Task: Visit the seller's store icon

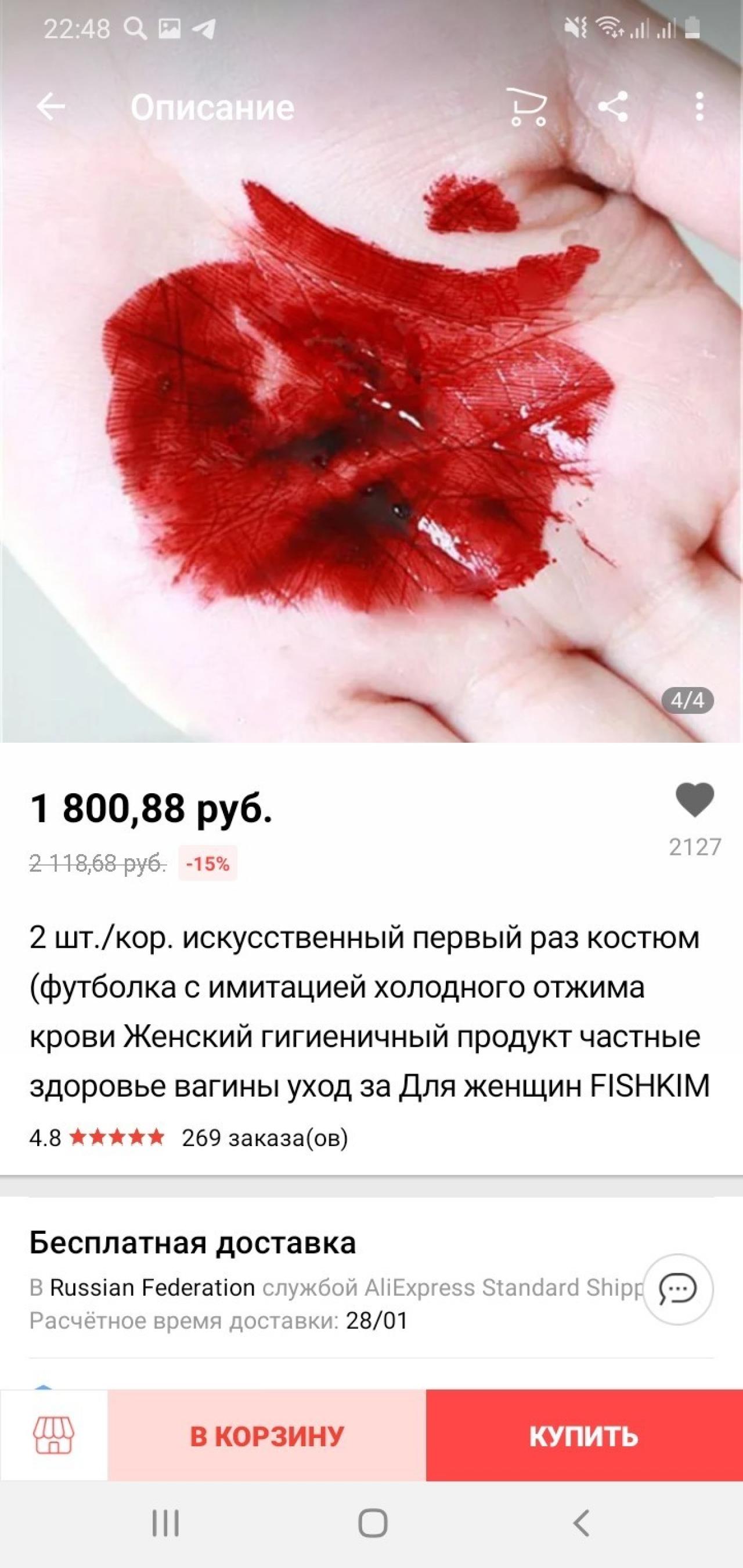Action: [x=53, y=1435]
